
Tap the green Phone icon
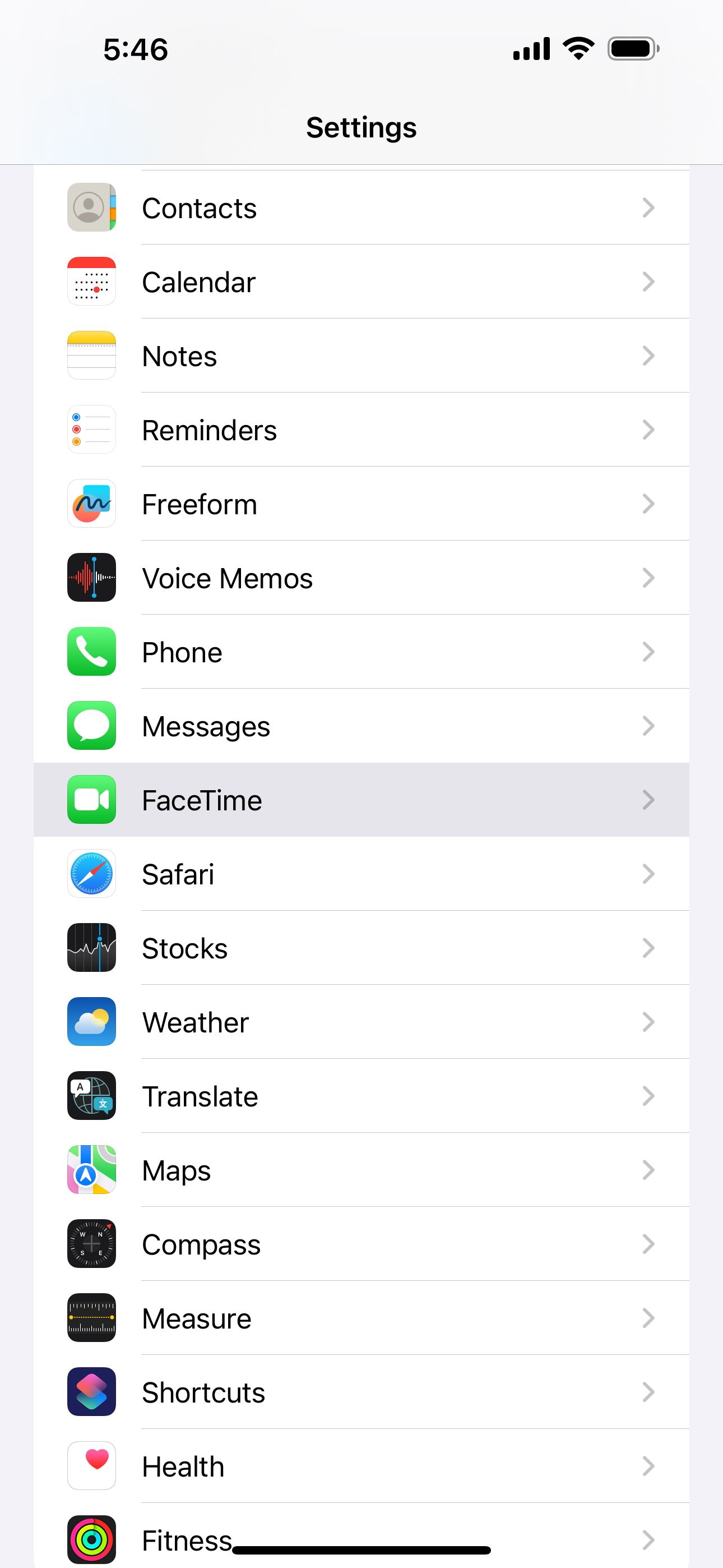[91, 651]
